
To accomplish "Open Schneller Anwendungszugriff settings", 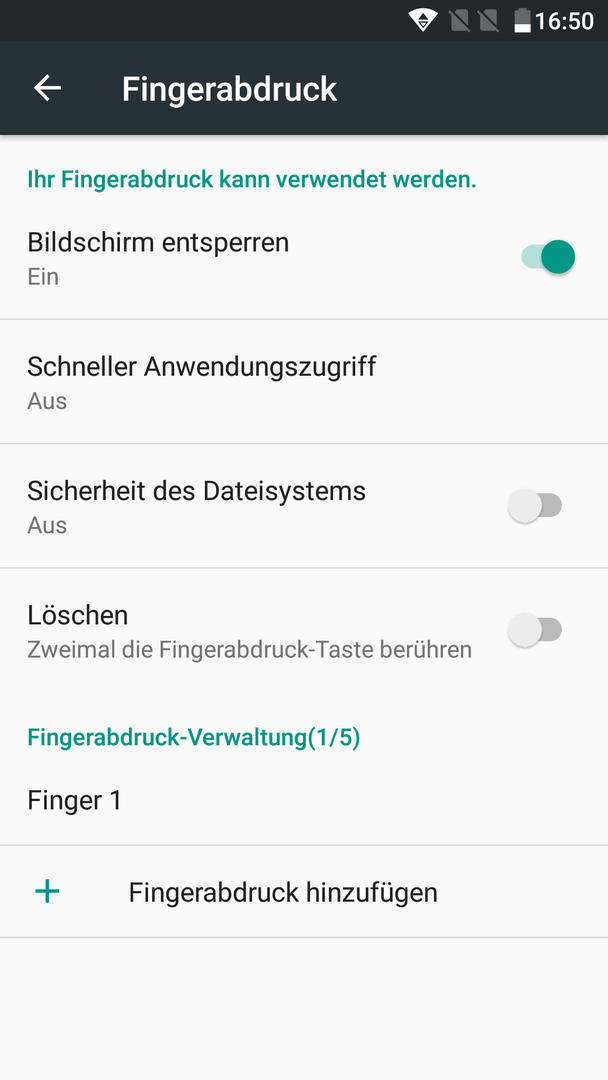I will 304,382.
